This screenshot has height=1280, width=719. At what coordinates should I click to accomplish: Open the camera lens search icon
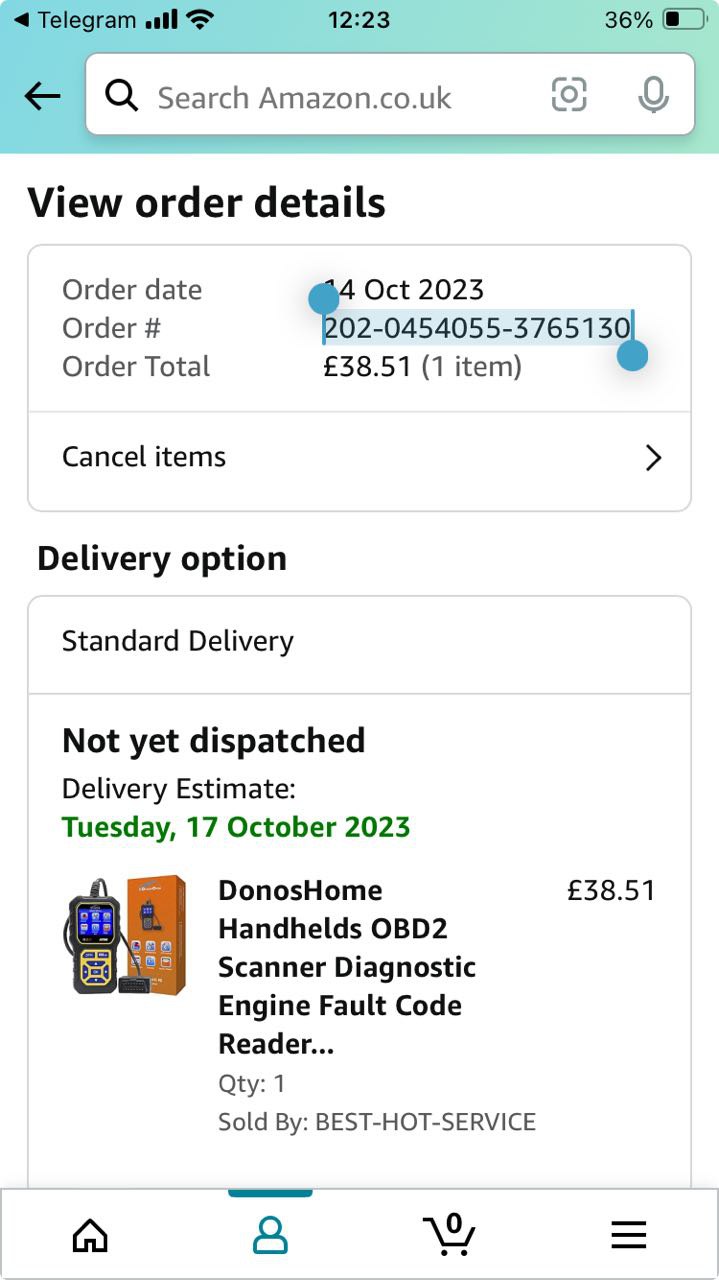pos(569,96)
